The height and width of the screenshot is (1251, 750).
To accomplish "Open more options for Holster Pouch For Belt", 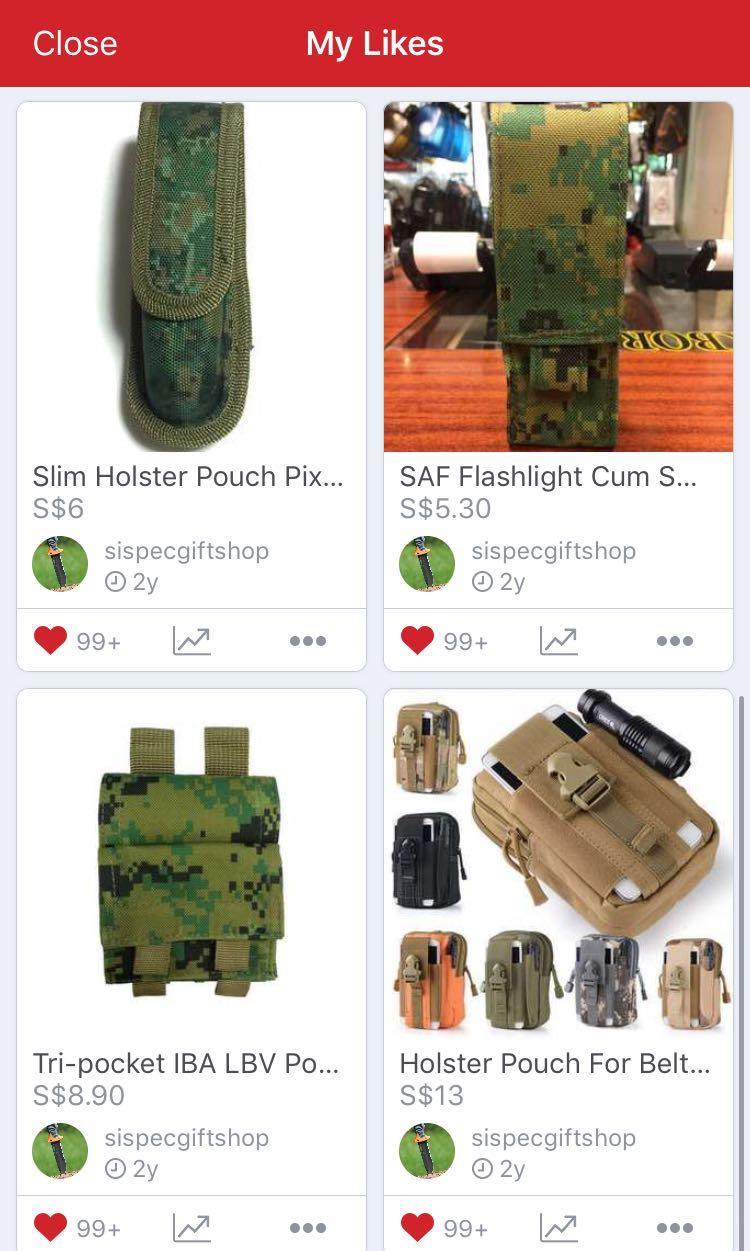I will click(675, 1227).
